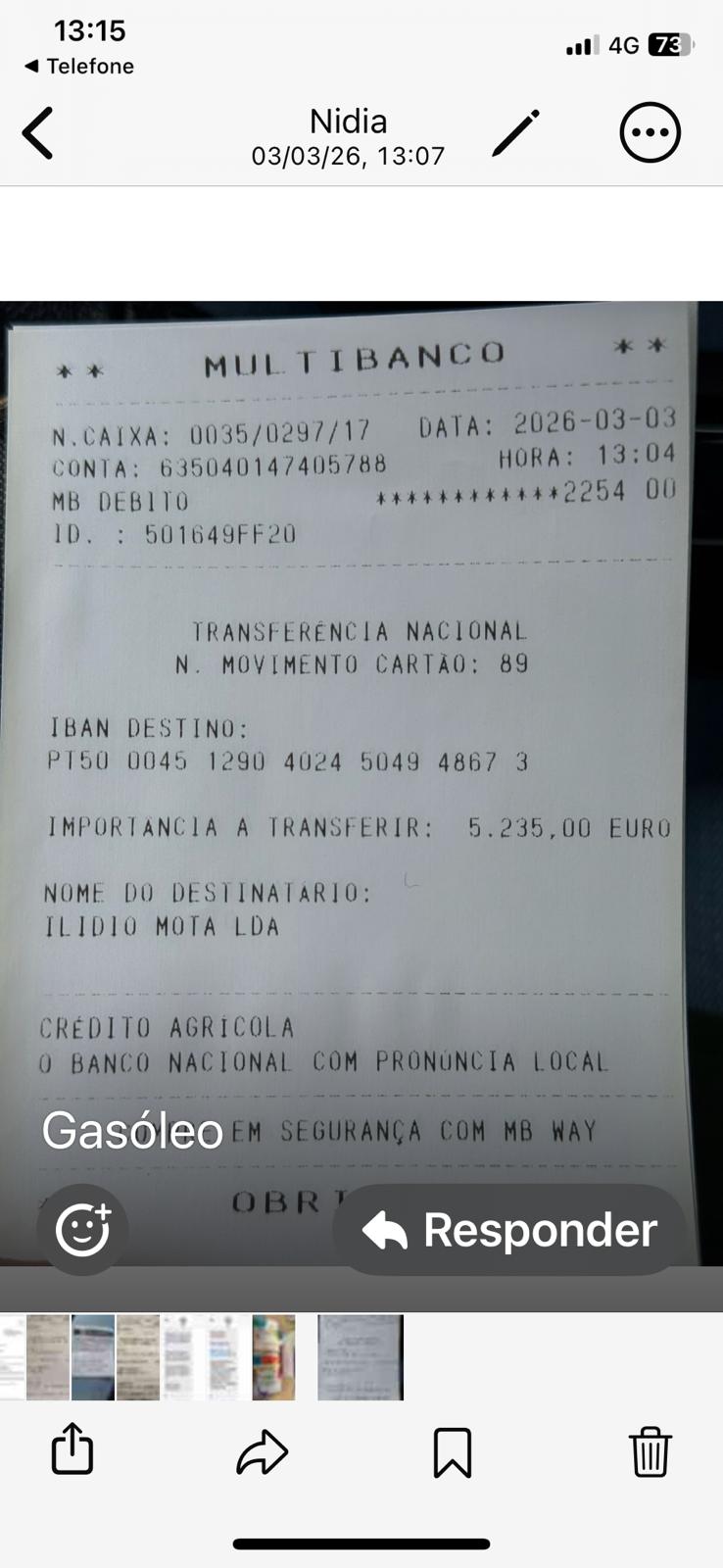The height and width of the screenshot is (1568, 723).
Task: Bookmark this photo
Action: pos(452,1451)
